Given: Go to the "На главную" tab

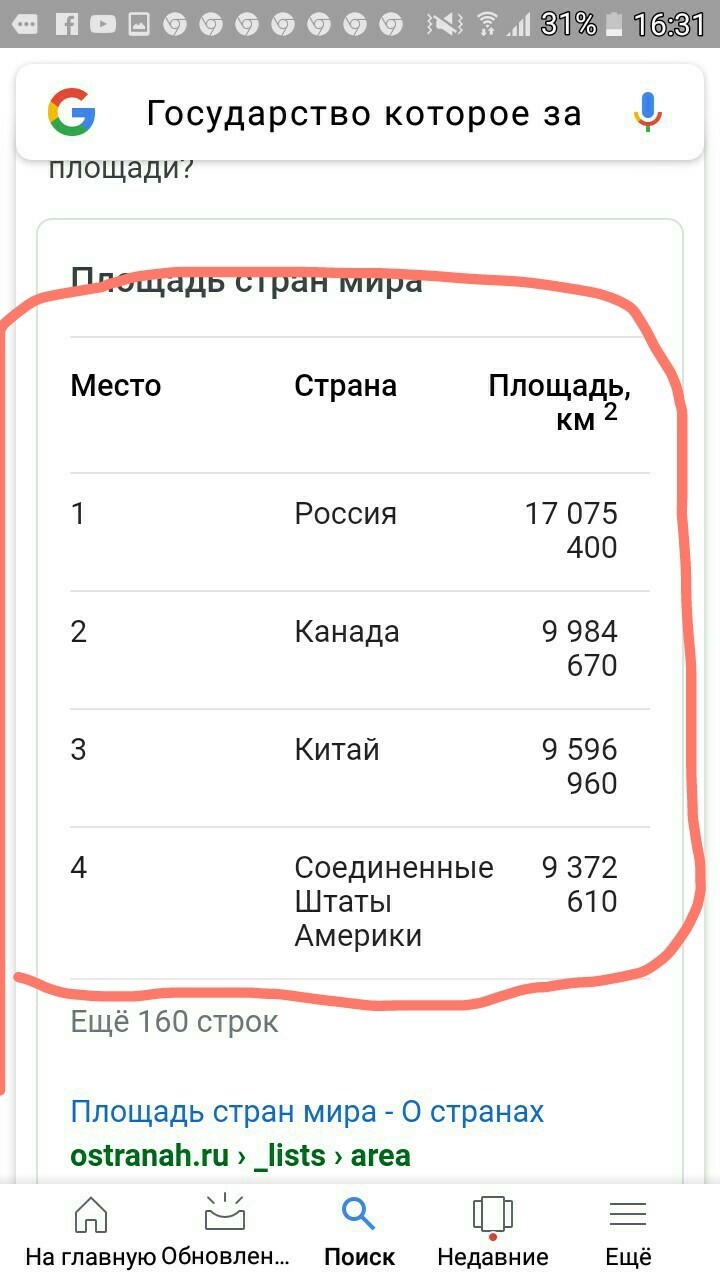Looking at the screenshot, I should pyautogui.click(x=90, y=1231).
